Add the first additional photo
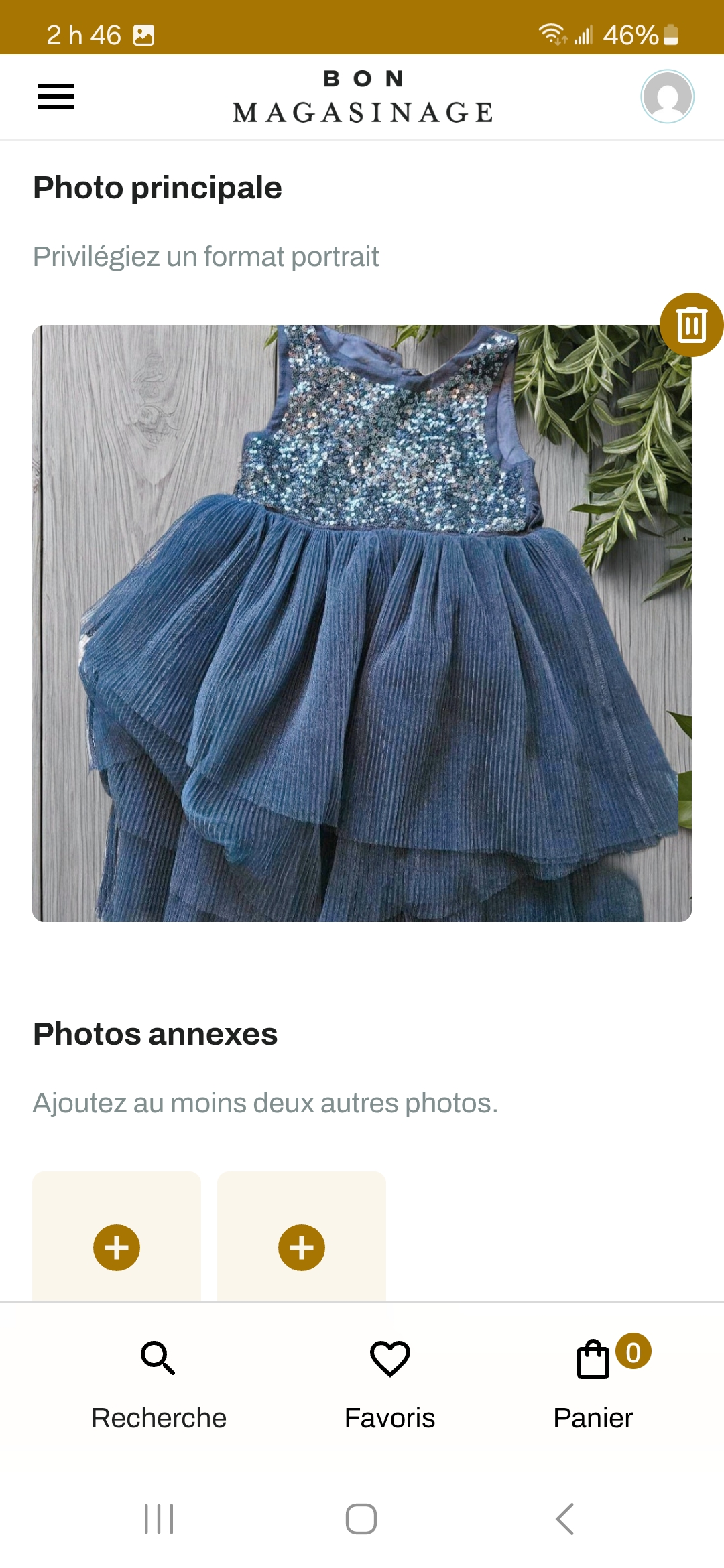This screenshot has width=724, height=1568. coord(117,1247)
